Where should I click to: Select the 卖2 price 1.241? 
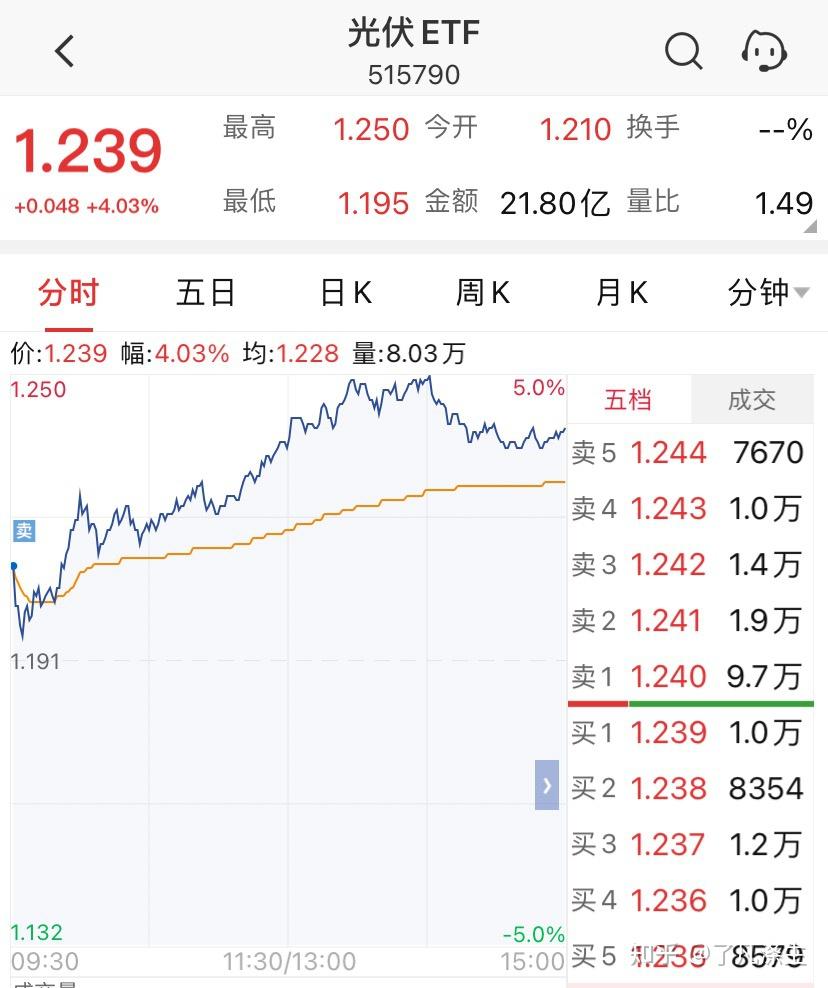click(668, 621)
